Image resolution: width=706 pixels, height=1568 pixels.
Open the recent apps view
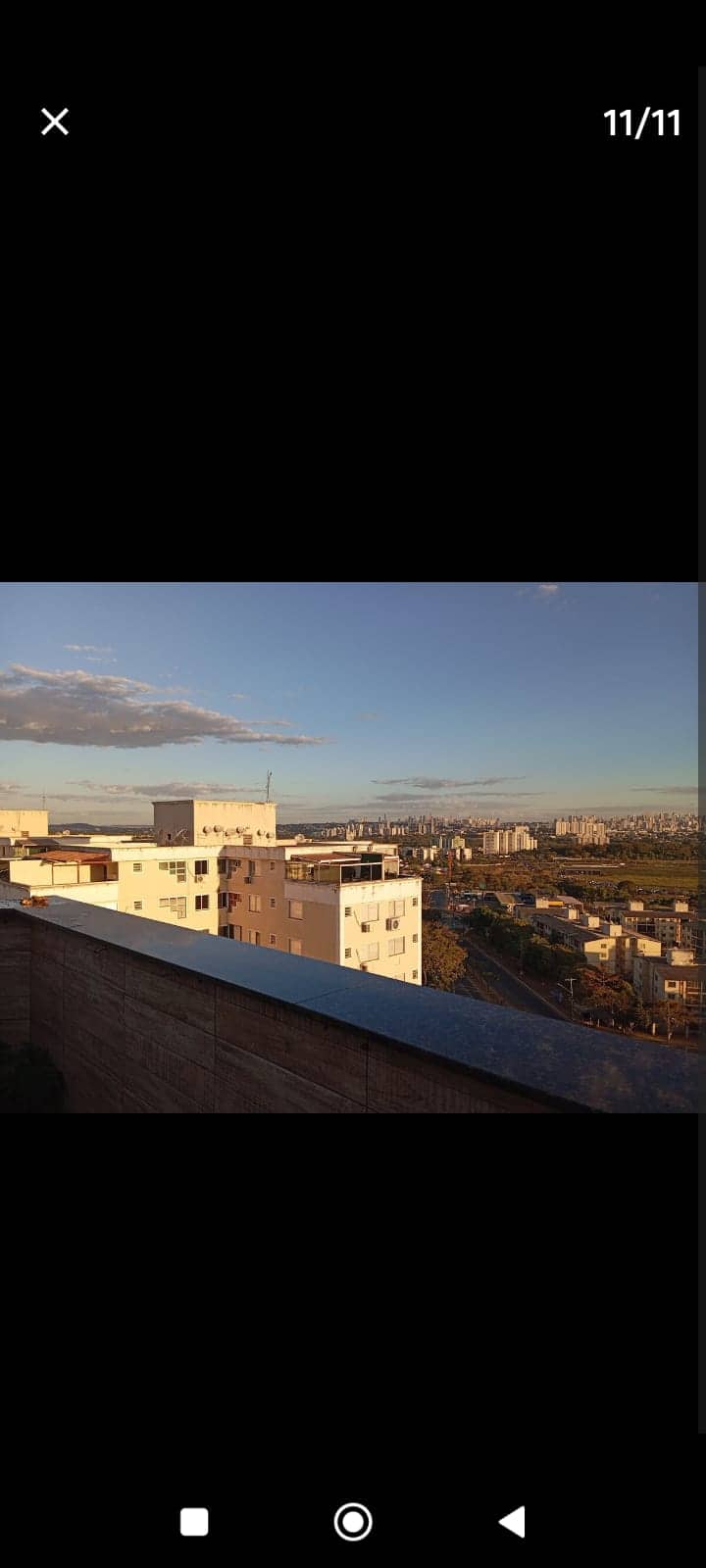pos(194,1522)
